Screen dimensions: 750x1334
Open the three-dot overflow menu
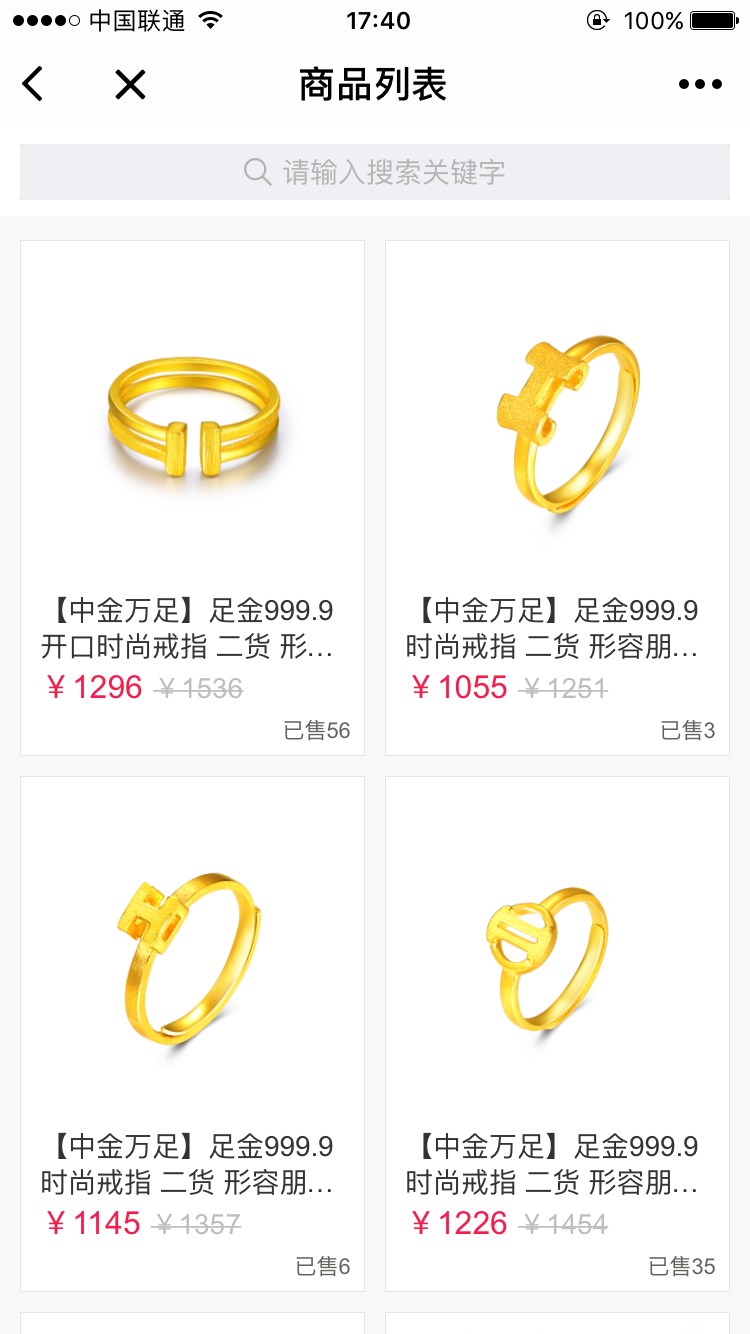click(x=700, y=85)
